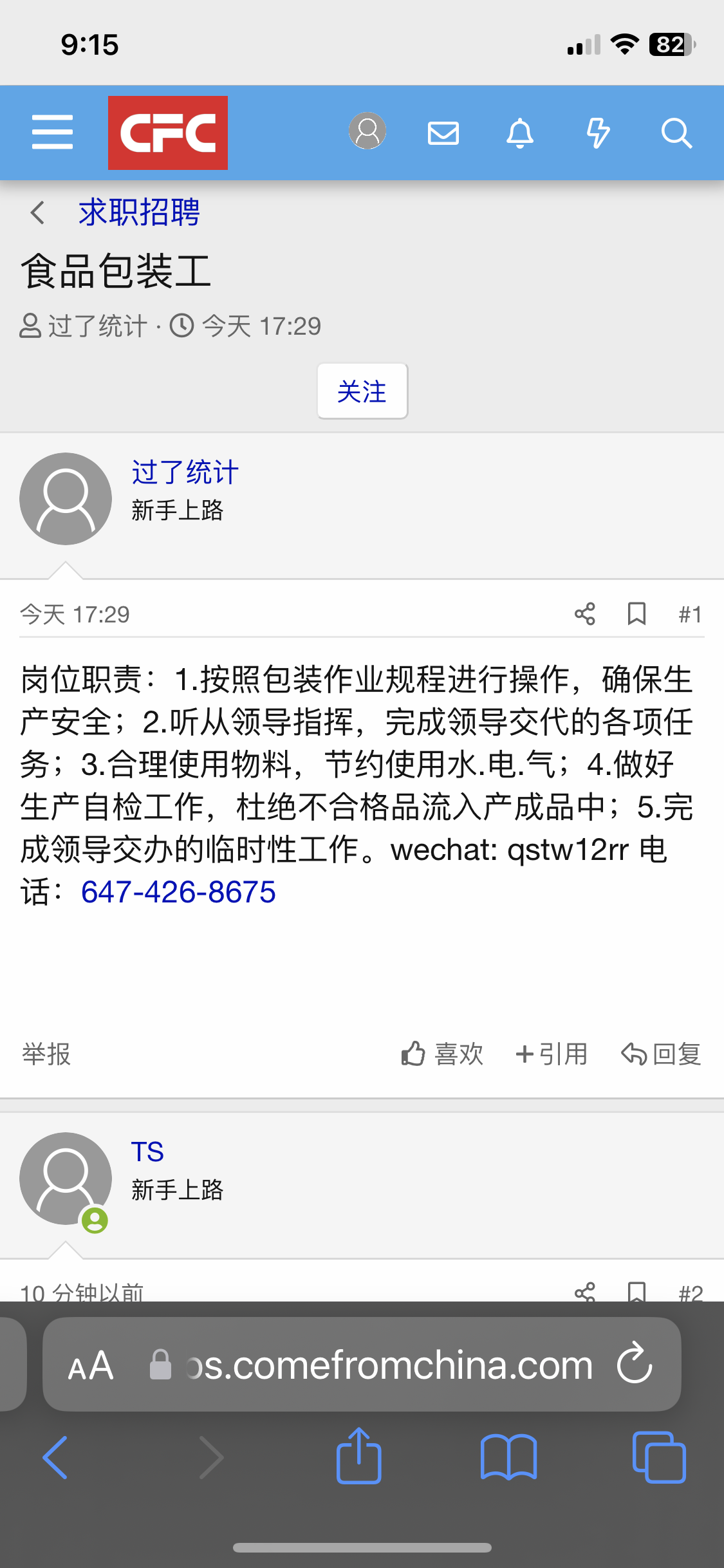Open TS user profile
This screenshot has height=1568, width=724.
[147, 1152]
